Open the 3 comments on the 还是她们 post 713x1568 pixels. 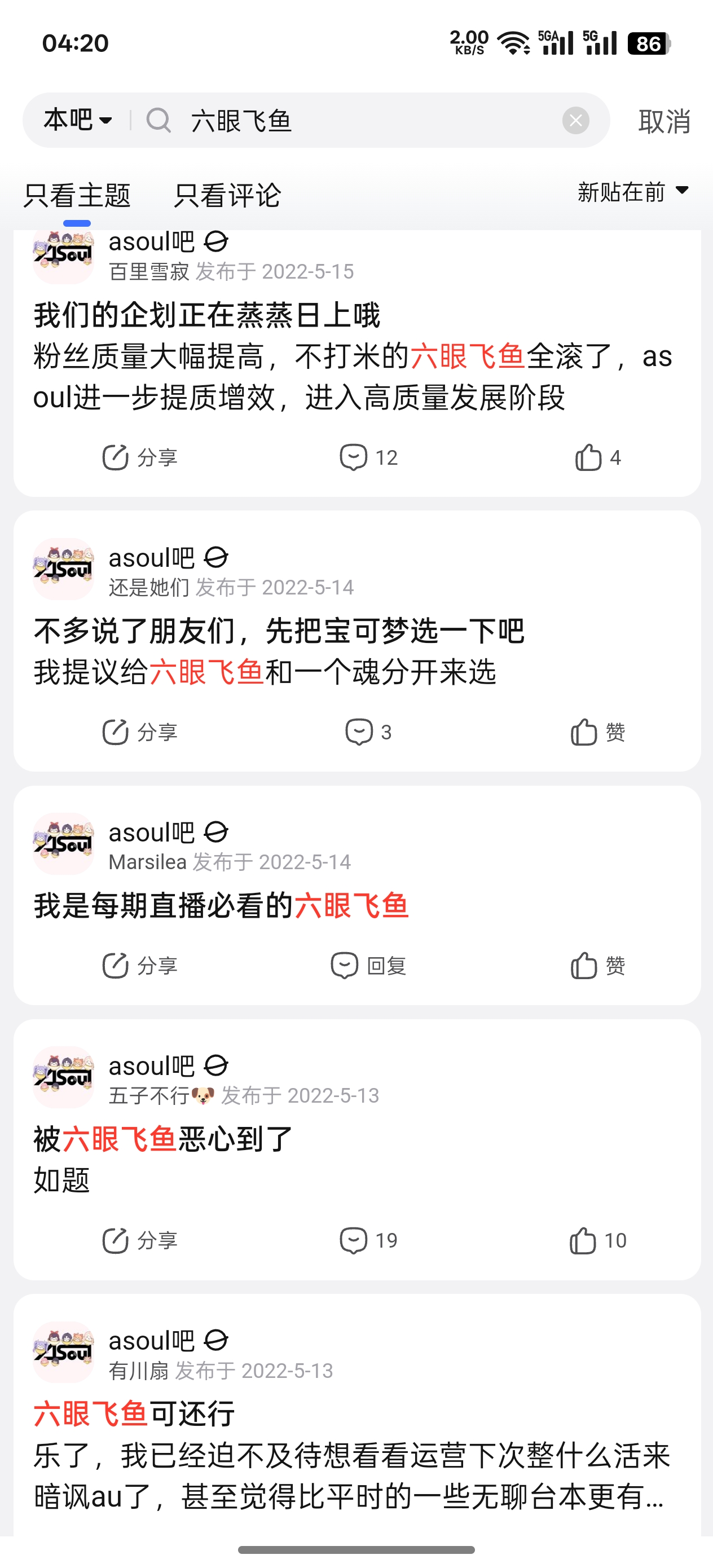click(368, 732)
